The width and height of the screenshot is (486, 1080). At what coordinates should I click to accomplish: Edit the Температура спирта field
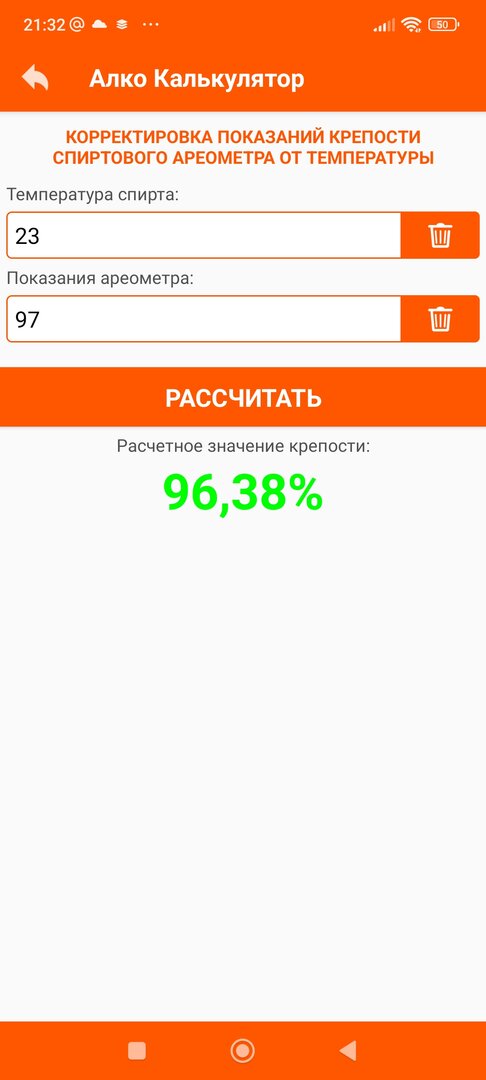click(204, 236)
